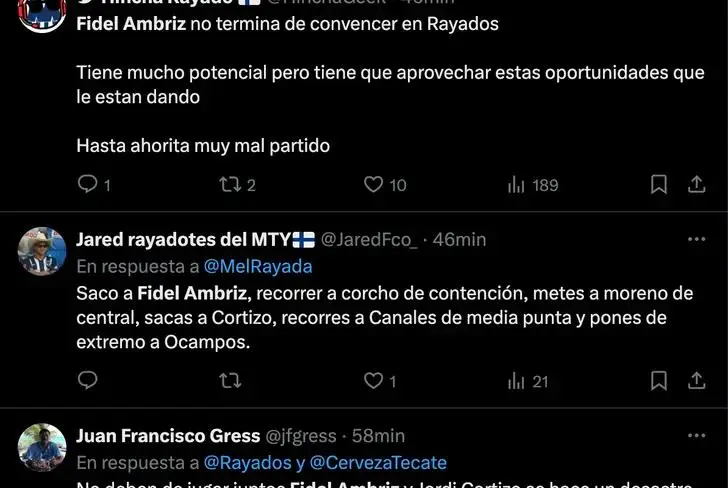This screenshot has width=728, height=488.
Task: Bookmark Jared rayadotes del MTY's post
Action: [659, 380]
